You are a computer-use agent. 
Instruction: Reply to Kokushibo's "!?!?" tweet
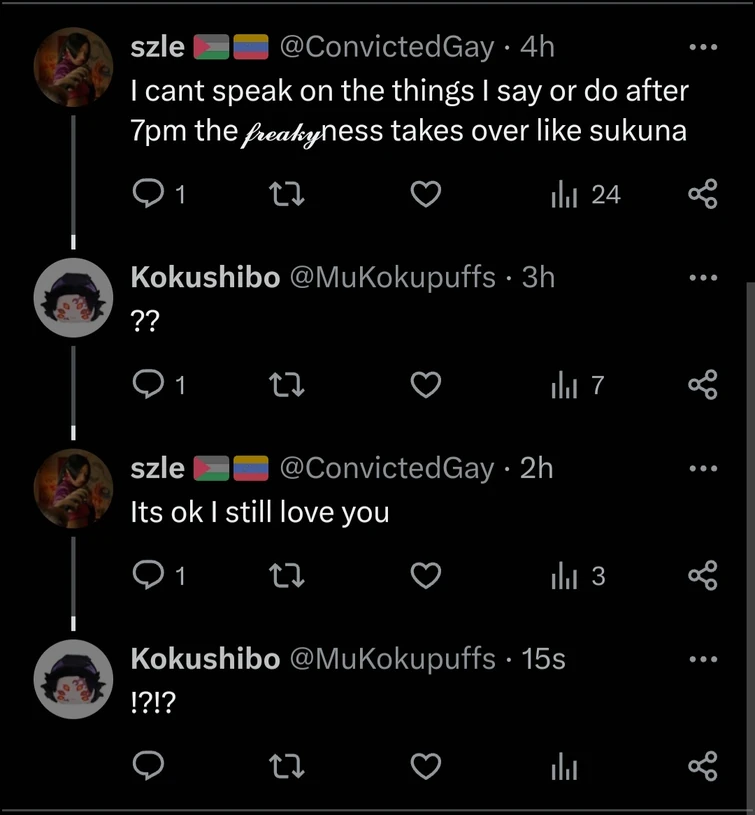[x=148, y=765]
